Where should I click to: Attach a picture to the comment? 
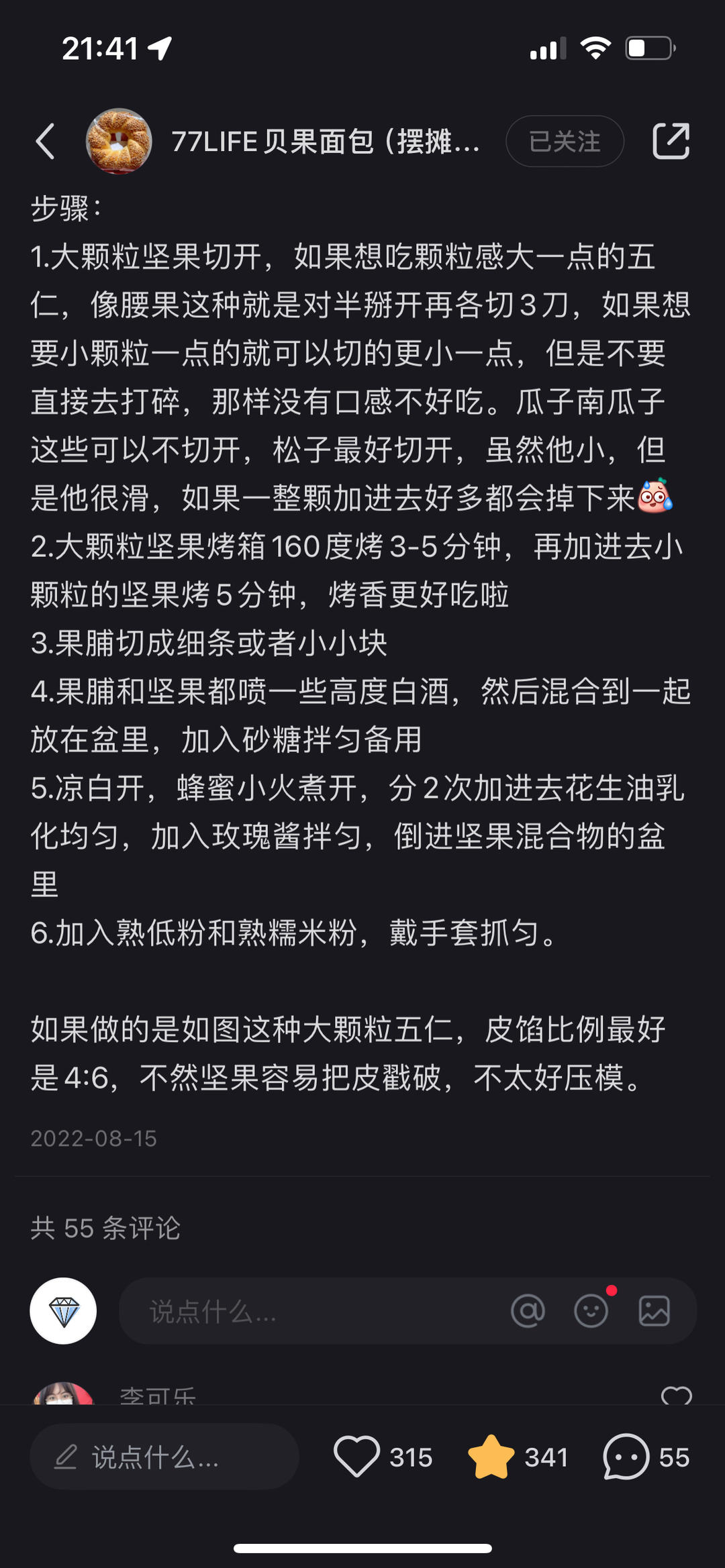point(654,1311)
